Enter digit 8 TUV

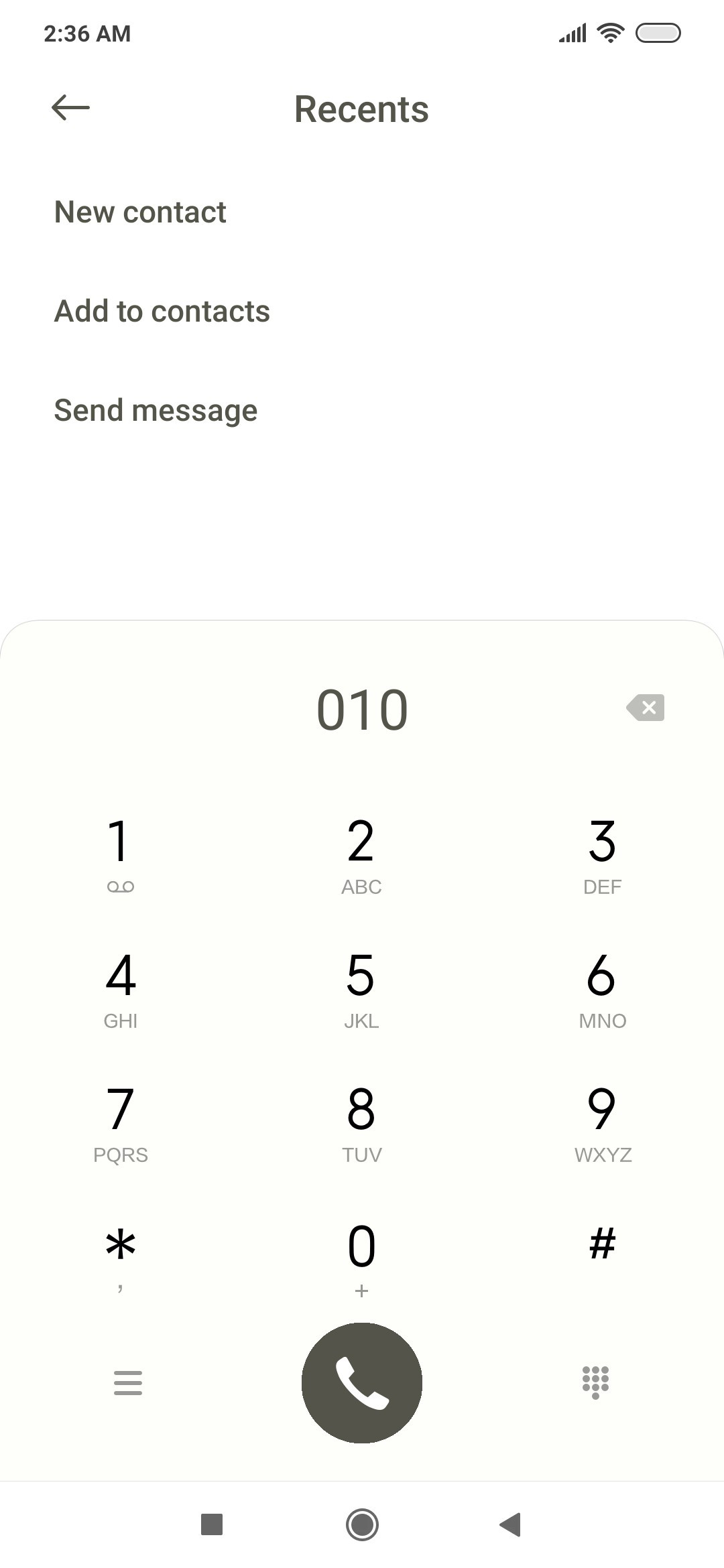tap(361, 1124)
